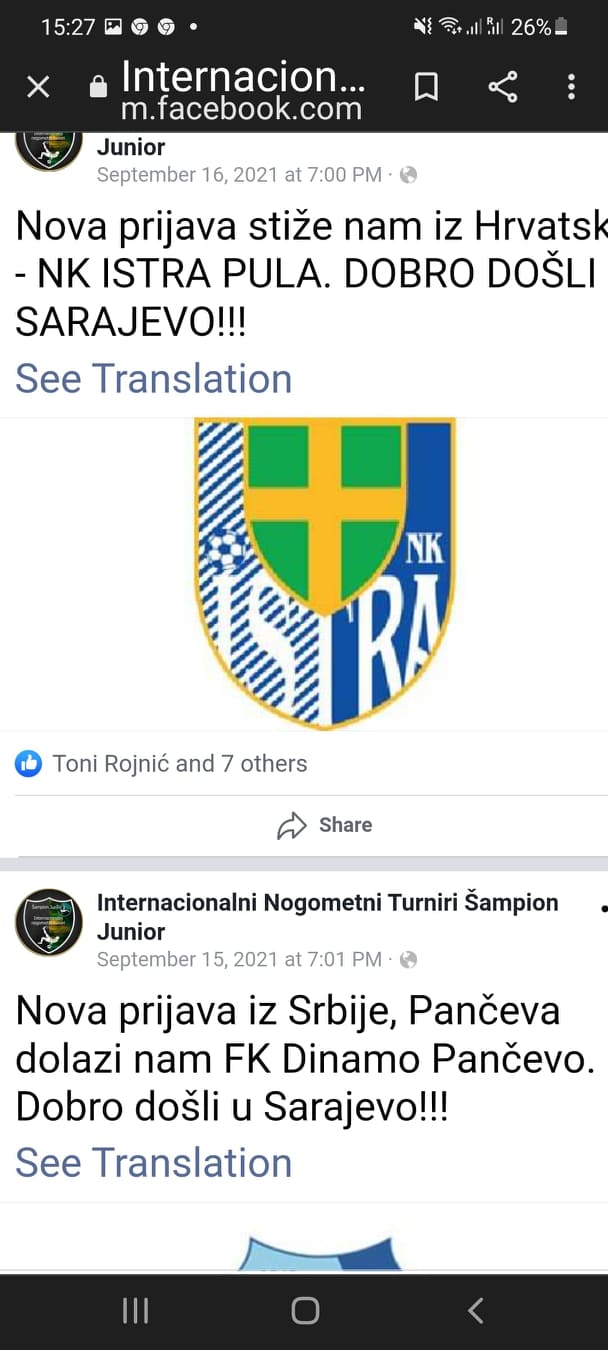Open the browser overflow menu
The image size is (608, 1350).
click(571, 88)
